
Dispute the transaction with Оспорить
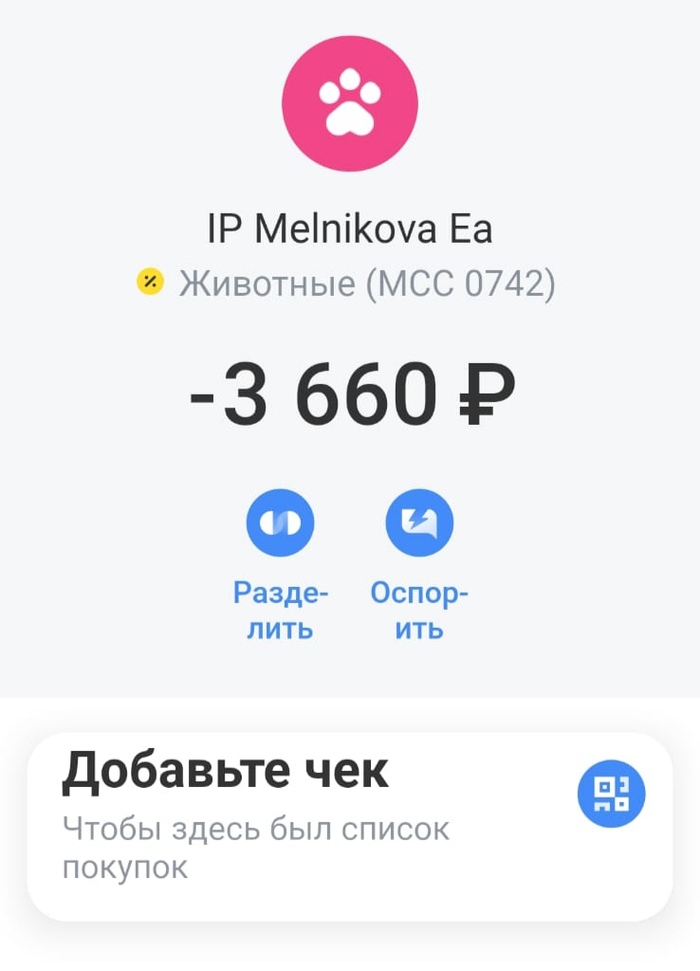coord(419,522)
